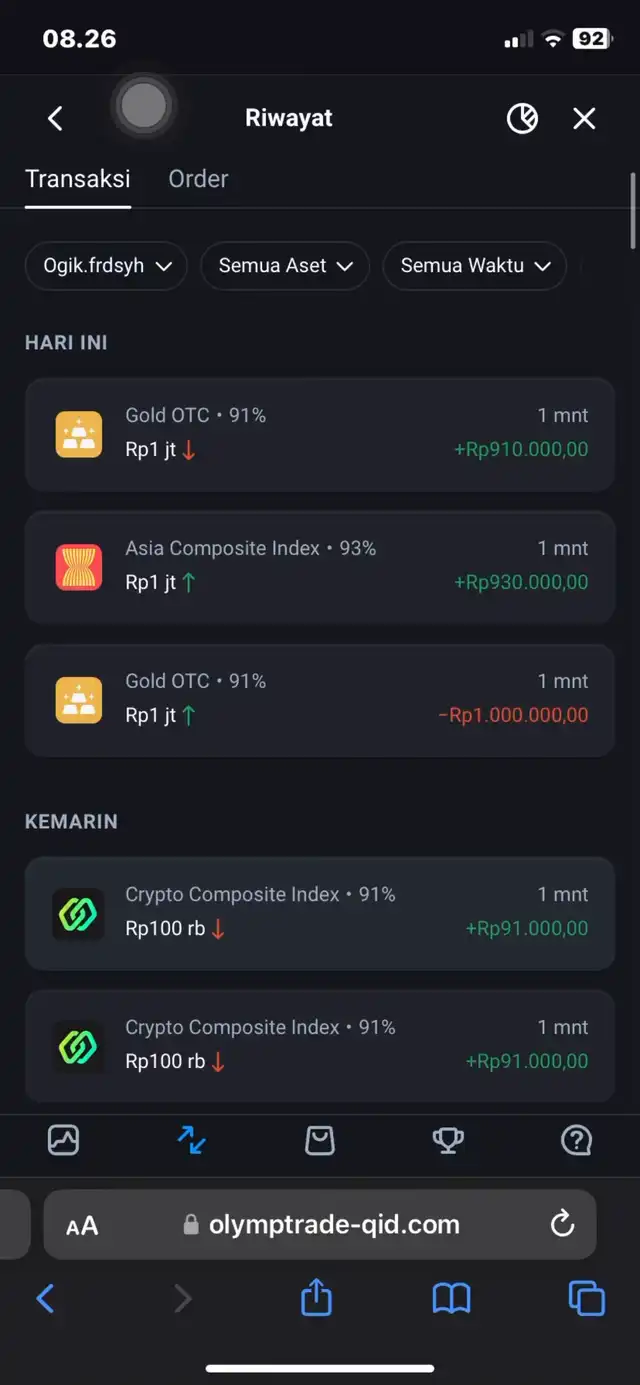Select the Transaksi tab
Image resolution: width=640 pixels, height=1385 pixels.
click(x=78, y=179)
